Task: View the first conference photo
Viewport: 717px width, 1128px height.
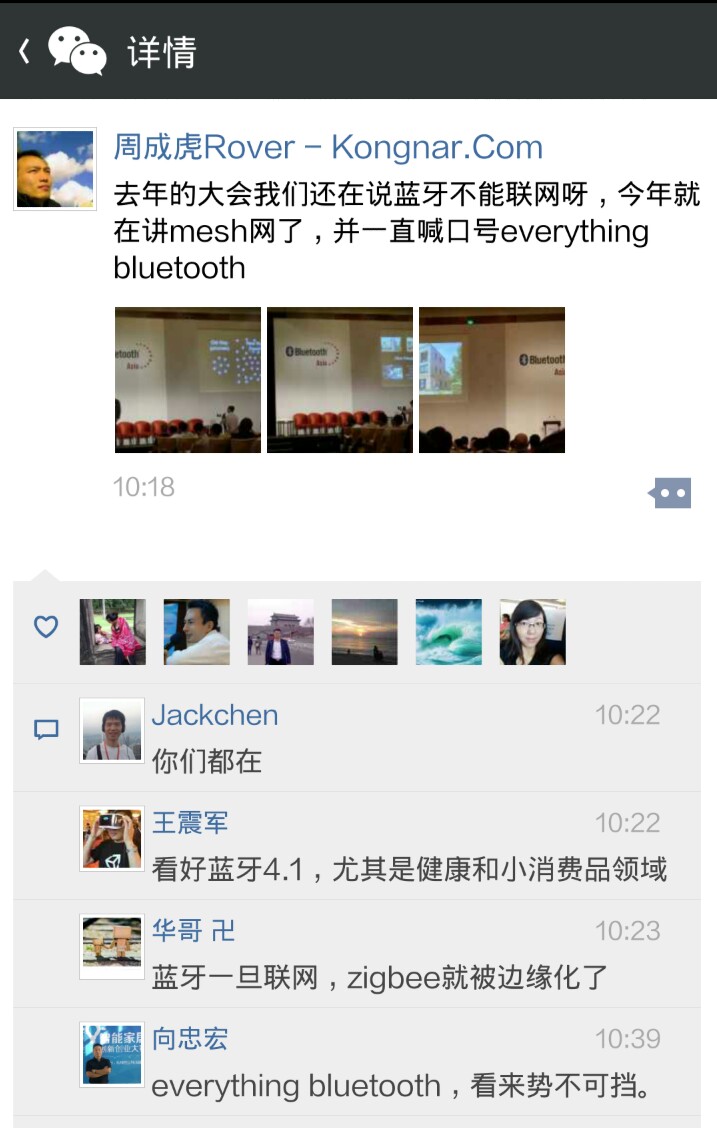Action: pos(188,380)
